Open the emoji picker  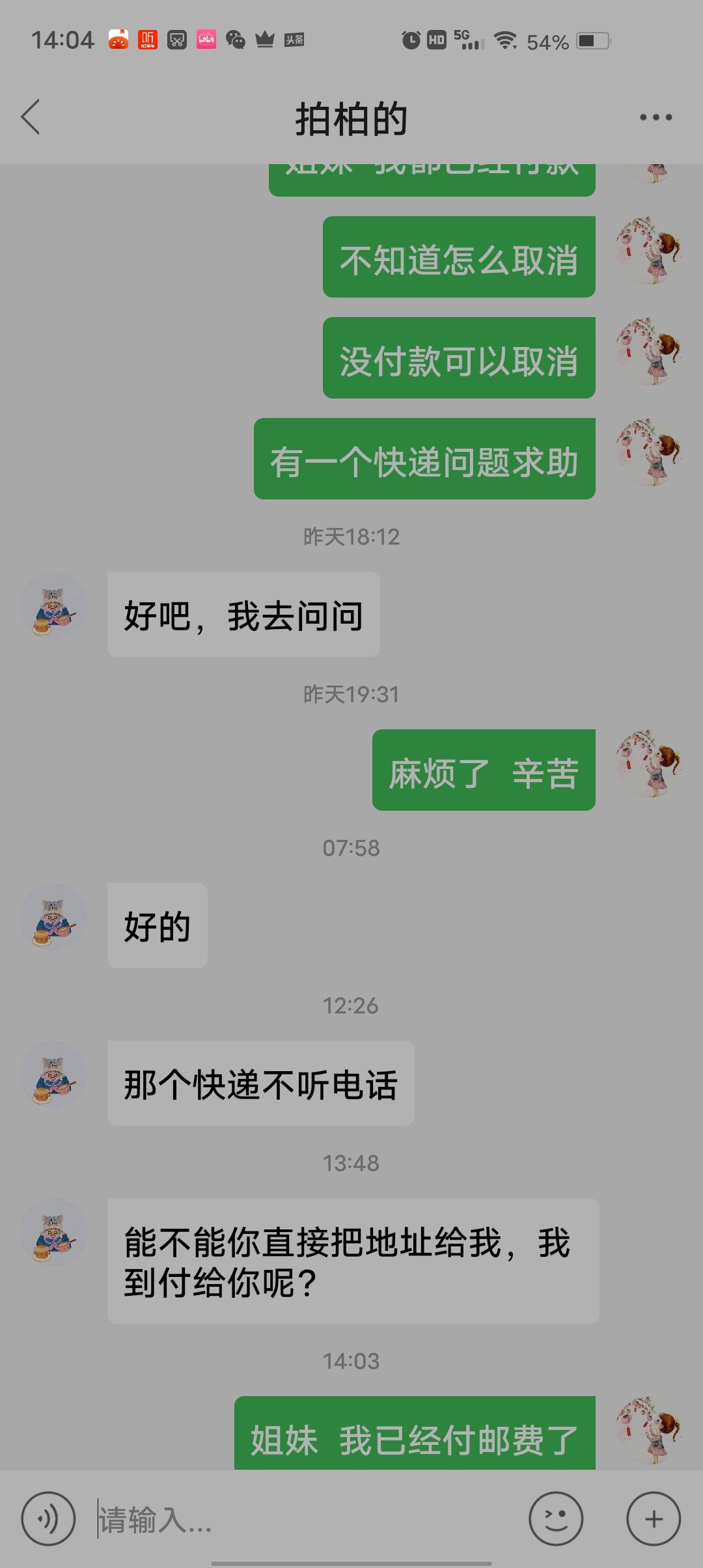coord(555,1519)
